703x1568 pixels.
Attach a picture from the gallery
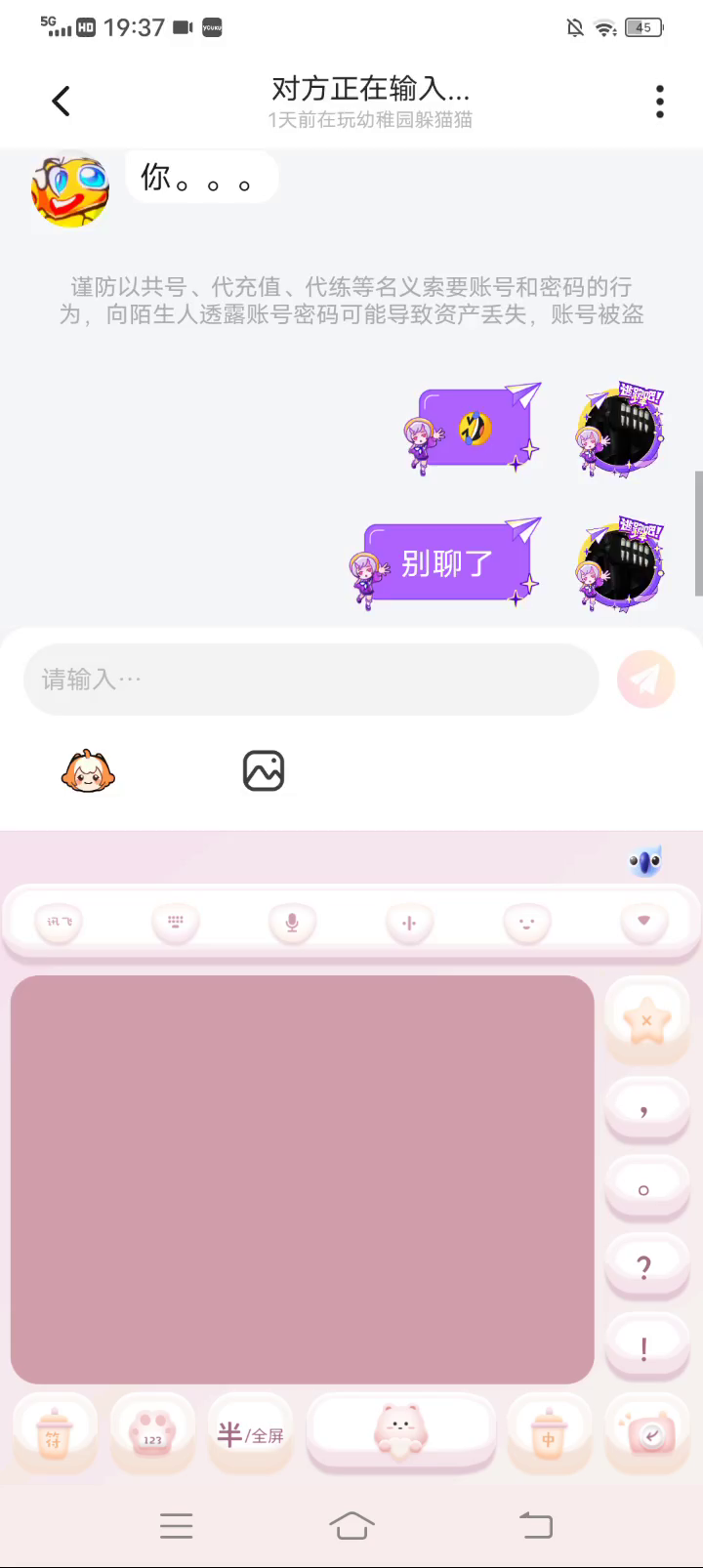click(263, 771)
